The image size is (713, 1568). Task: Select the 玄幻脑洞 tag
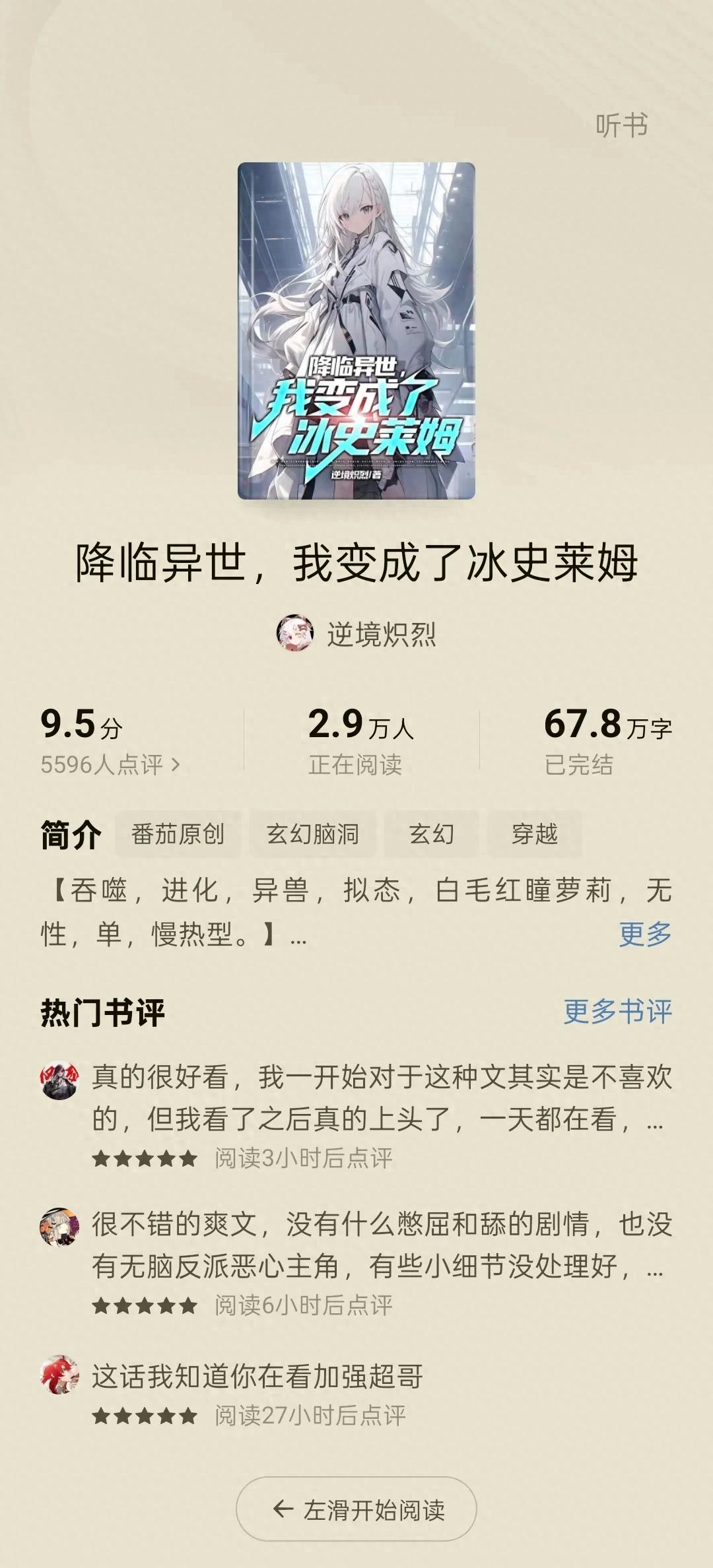pyautogui.click(x=312, y=834)
